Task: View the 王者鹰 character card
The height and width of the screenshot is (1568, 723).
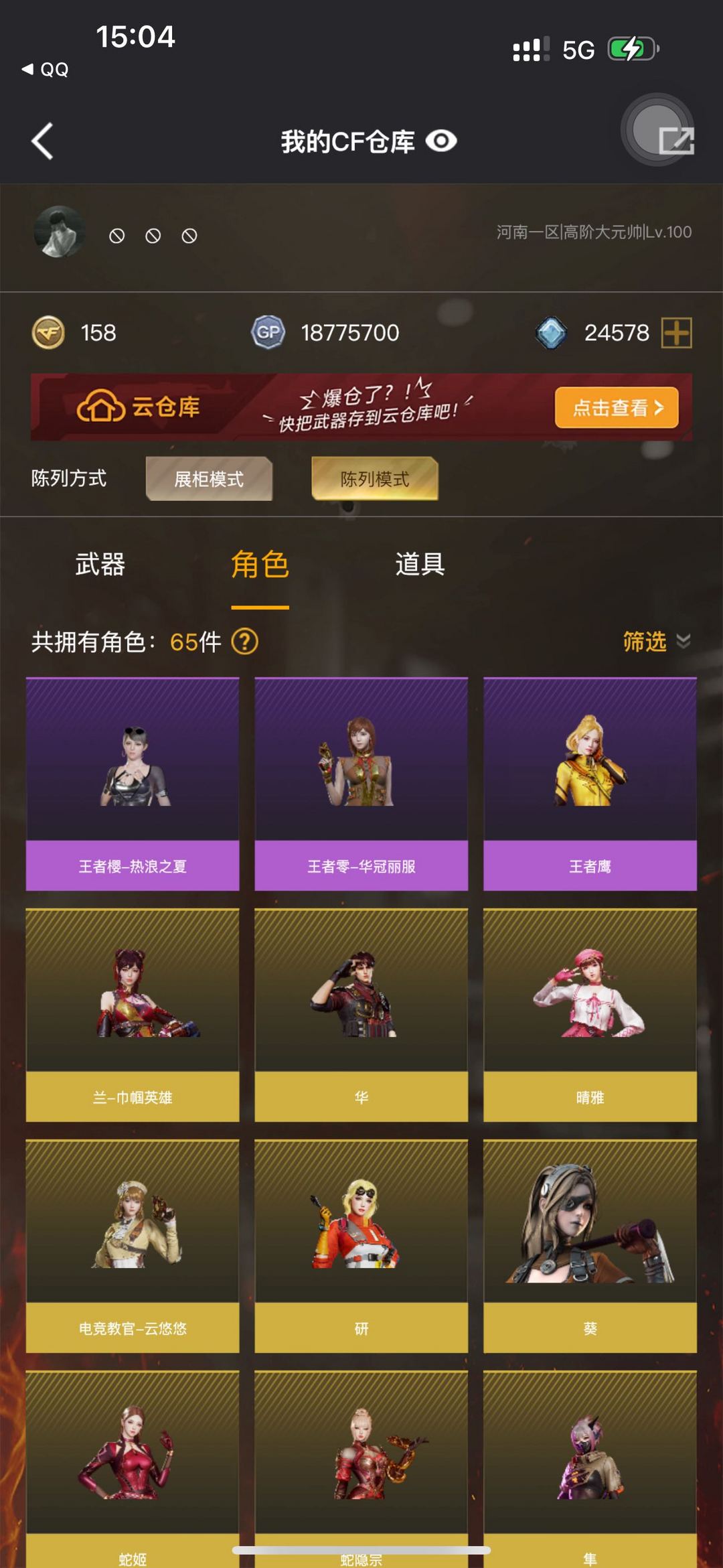Action: (x=590, y=784)
